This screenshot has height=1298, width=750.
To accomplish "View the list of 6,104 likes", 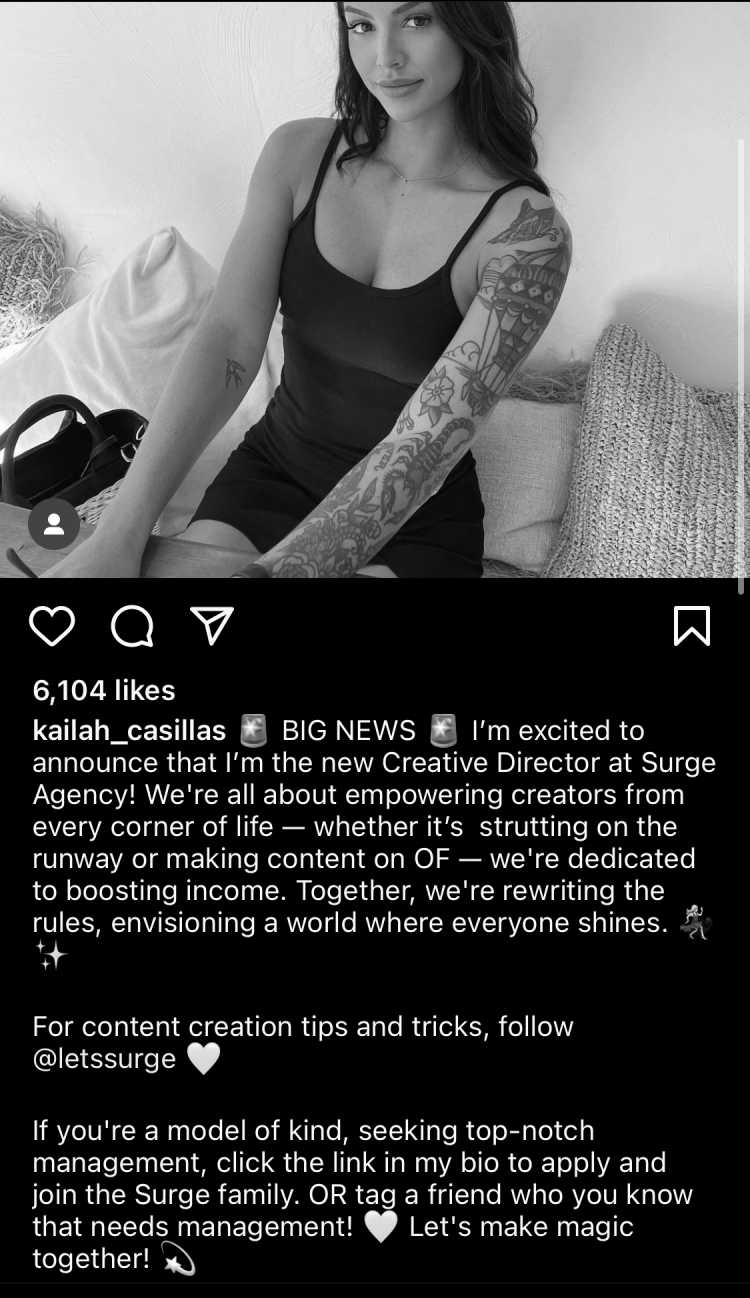I will 104,690.
